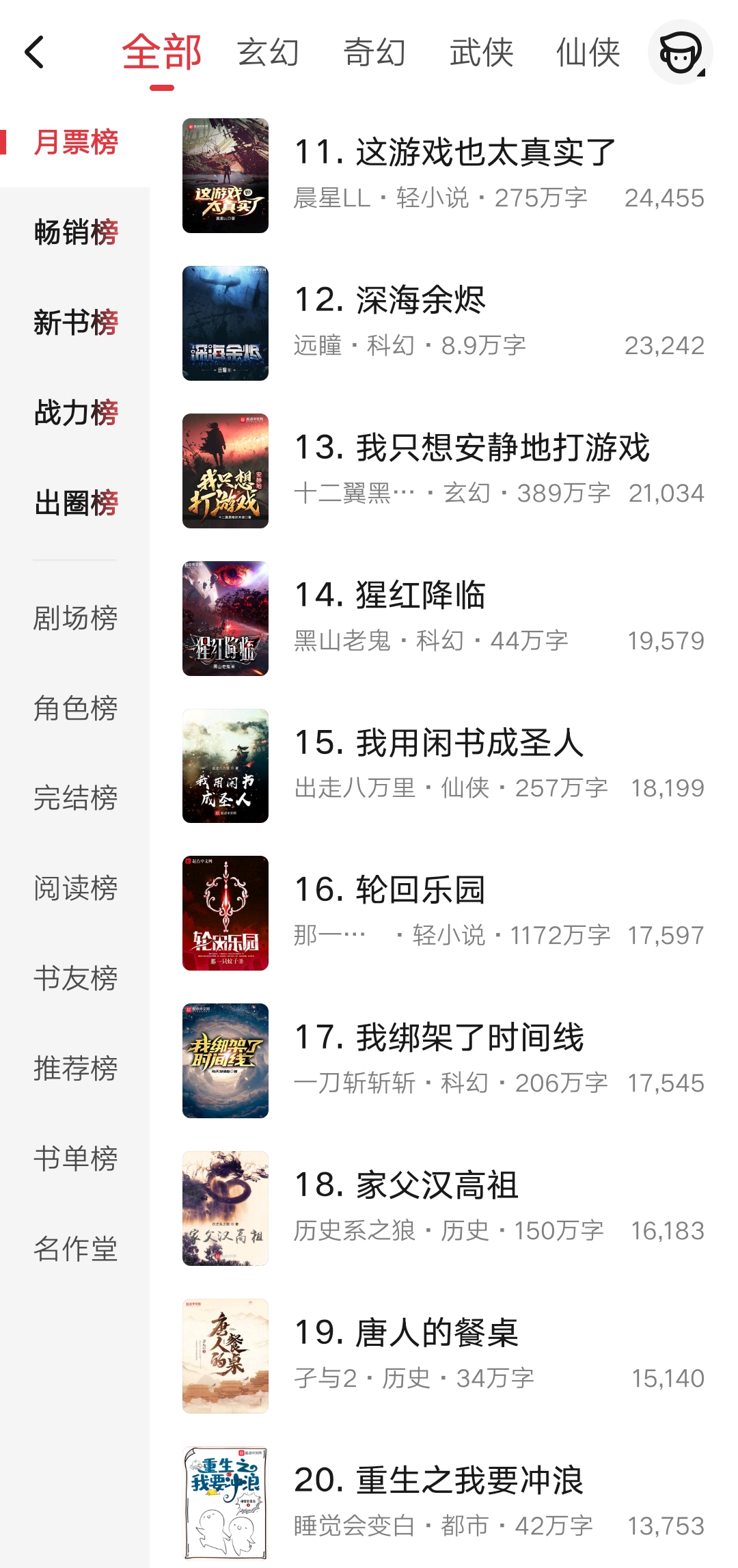Image resolution: width=738 pixels, height=1568 pixels.
Task: Switch to the 玄幻 category tab
Action: tap(268, 53)
